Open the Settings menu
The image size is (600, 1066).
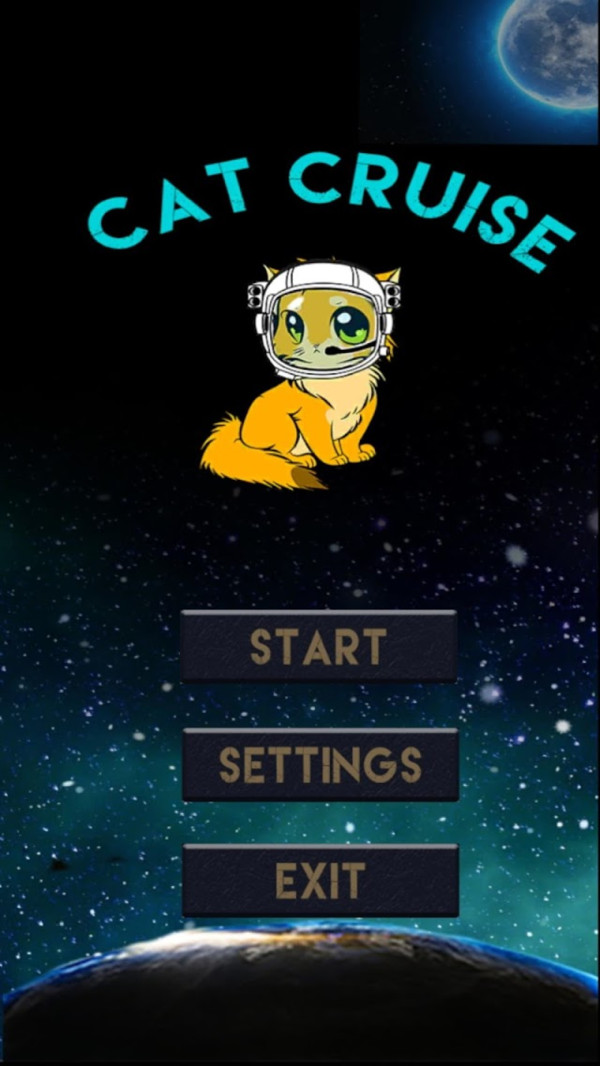pyautogui.click(x=320, y=764)
